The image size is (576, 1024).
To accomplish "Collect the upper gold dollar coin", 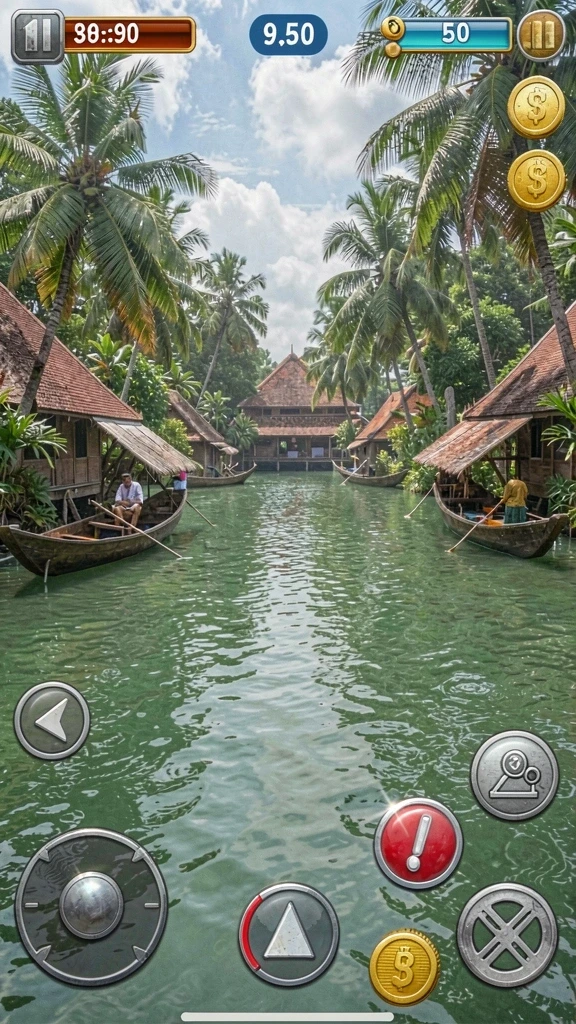I will pos(536,107).
